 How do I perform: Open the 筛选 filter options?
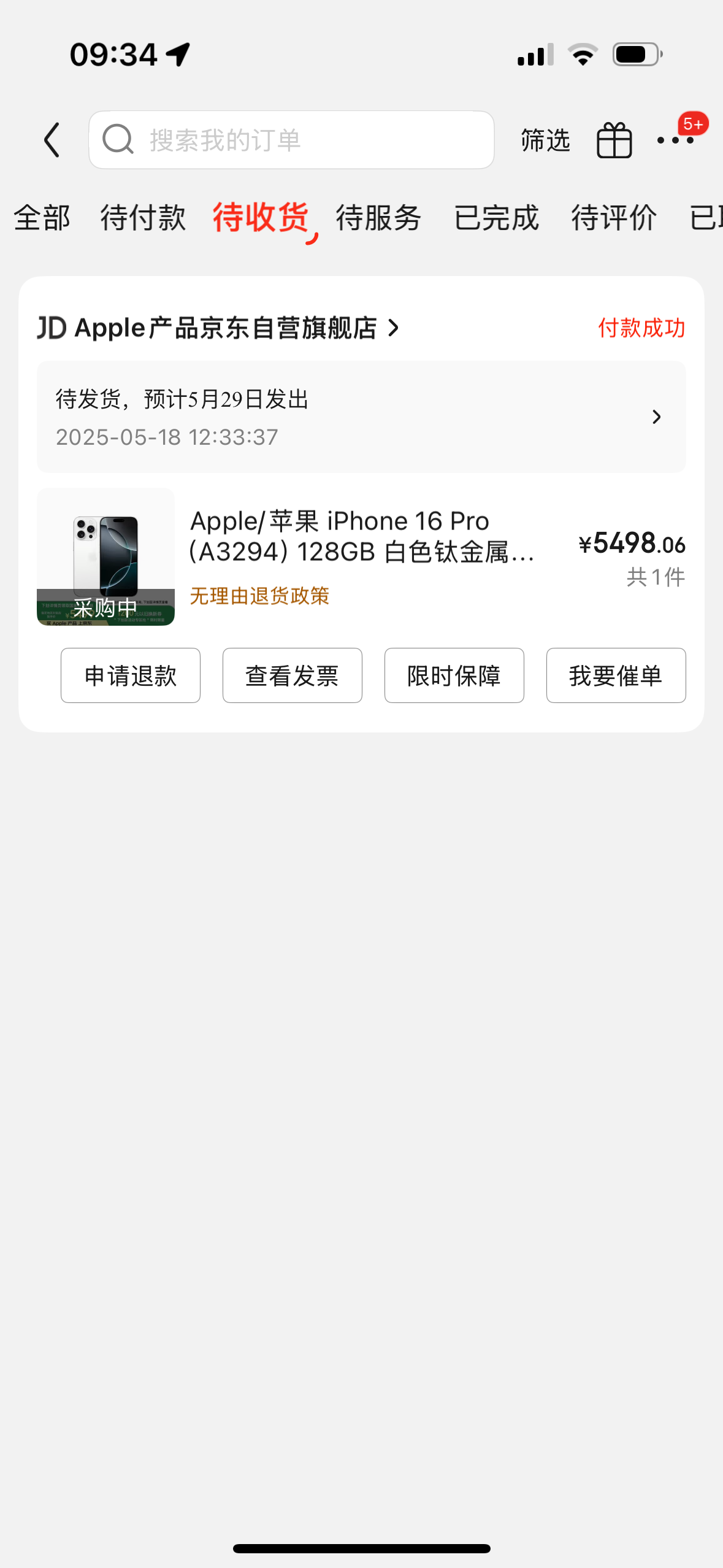click(545, 140)
